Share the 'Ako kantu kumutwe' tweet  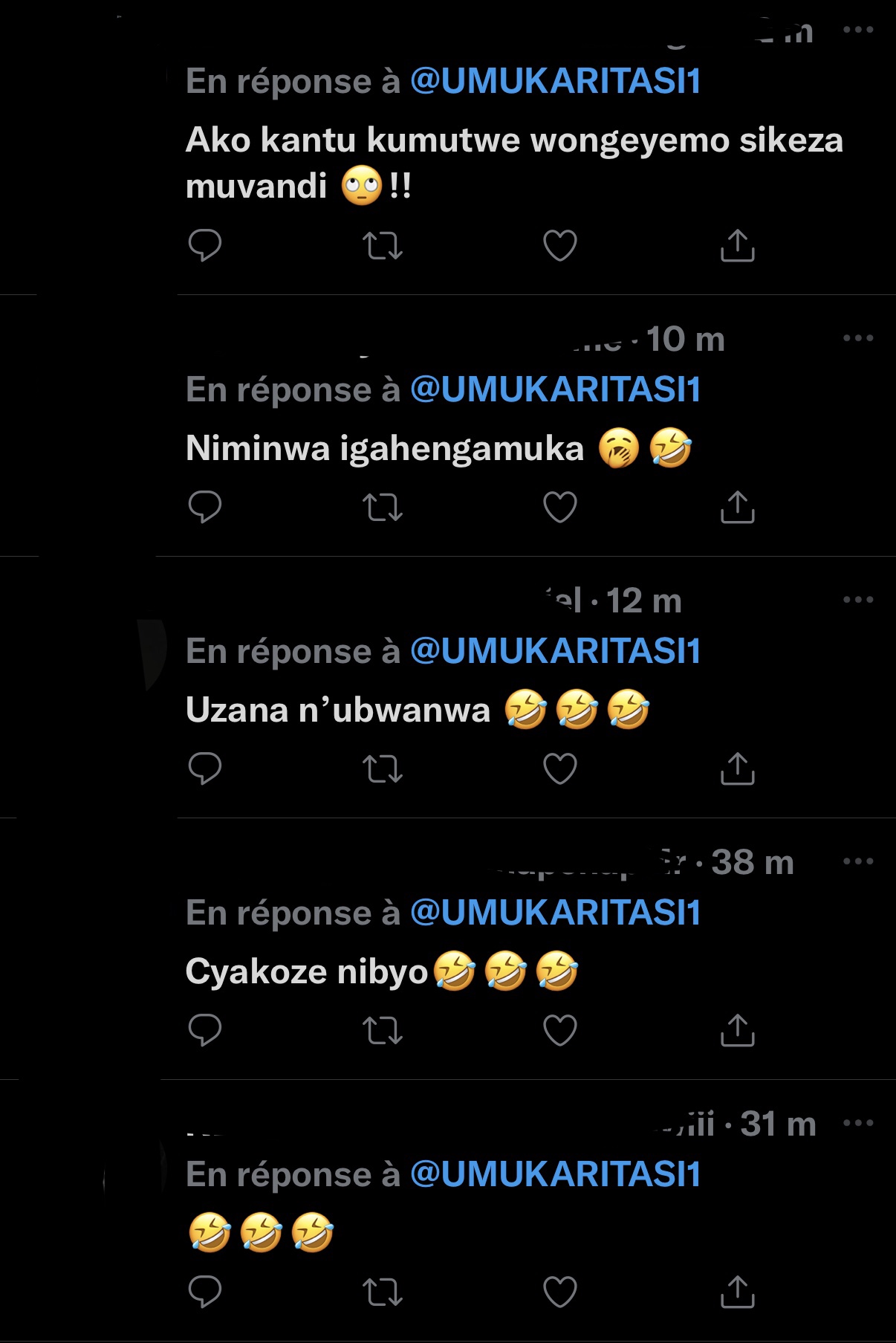point(737,246)
